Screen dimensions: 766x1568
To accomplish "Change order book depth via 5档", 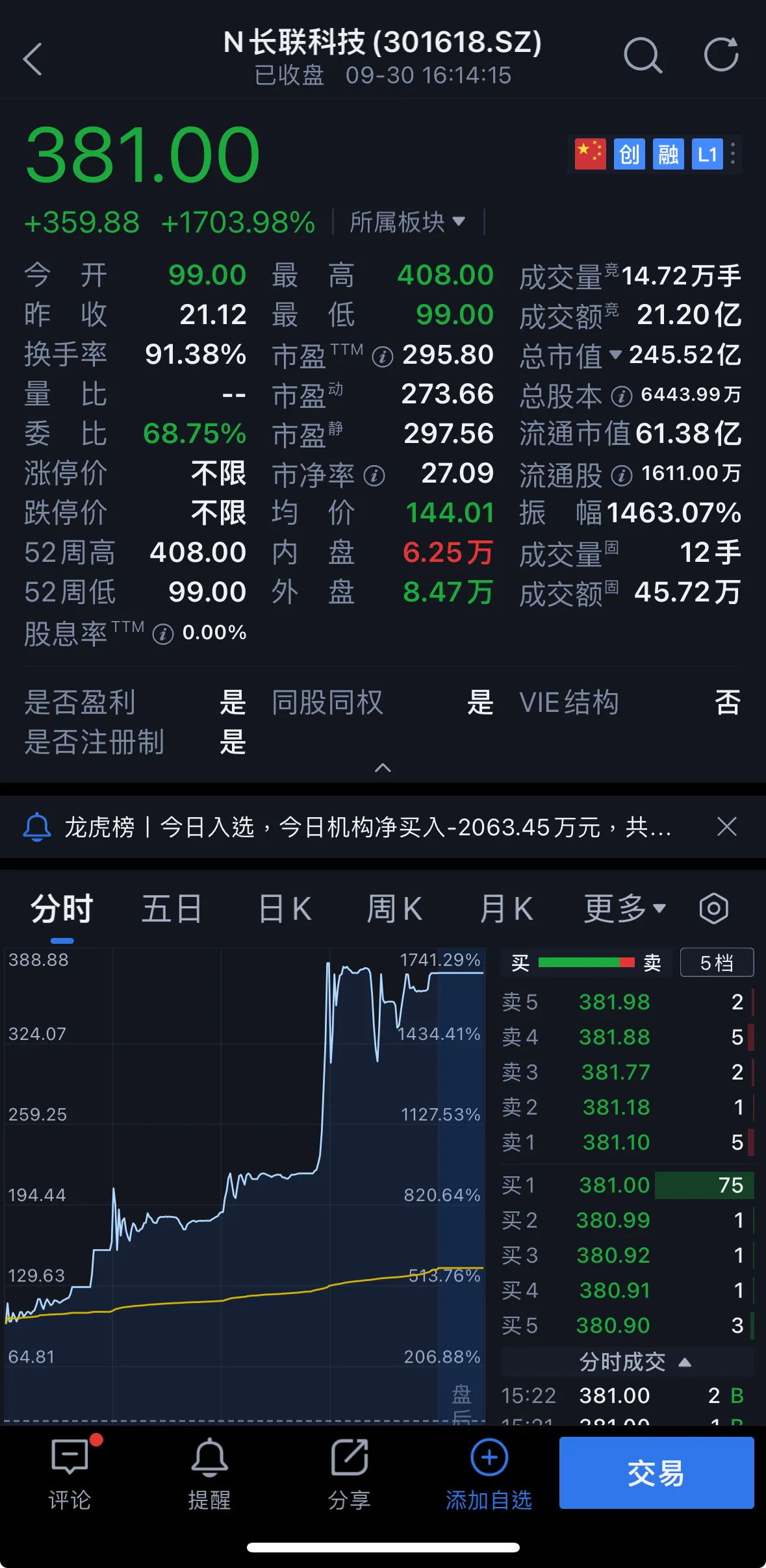I will (x=717, y=962).
